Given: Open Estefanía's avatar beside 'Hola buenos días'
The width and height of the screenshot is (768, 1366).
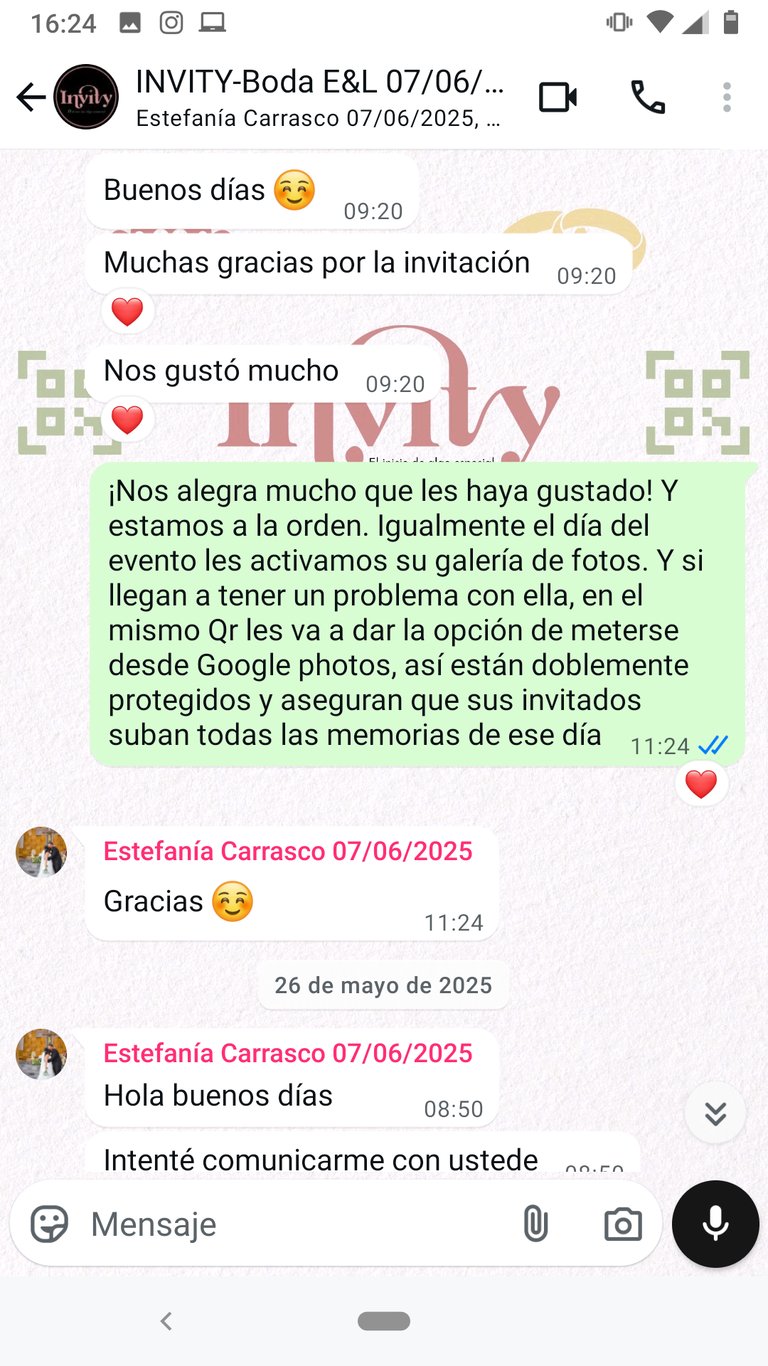Looking at the screenshot, I should click(41, 1054).
